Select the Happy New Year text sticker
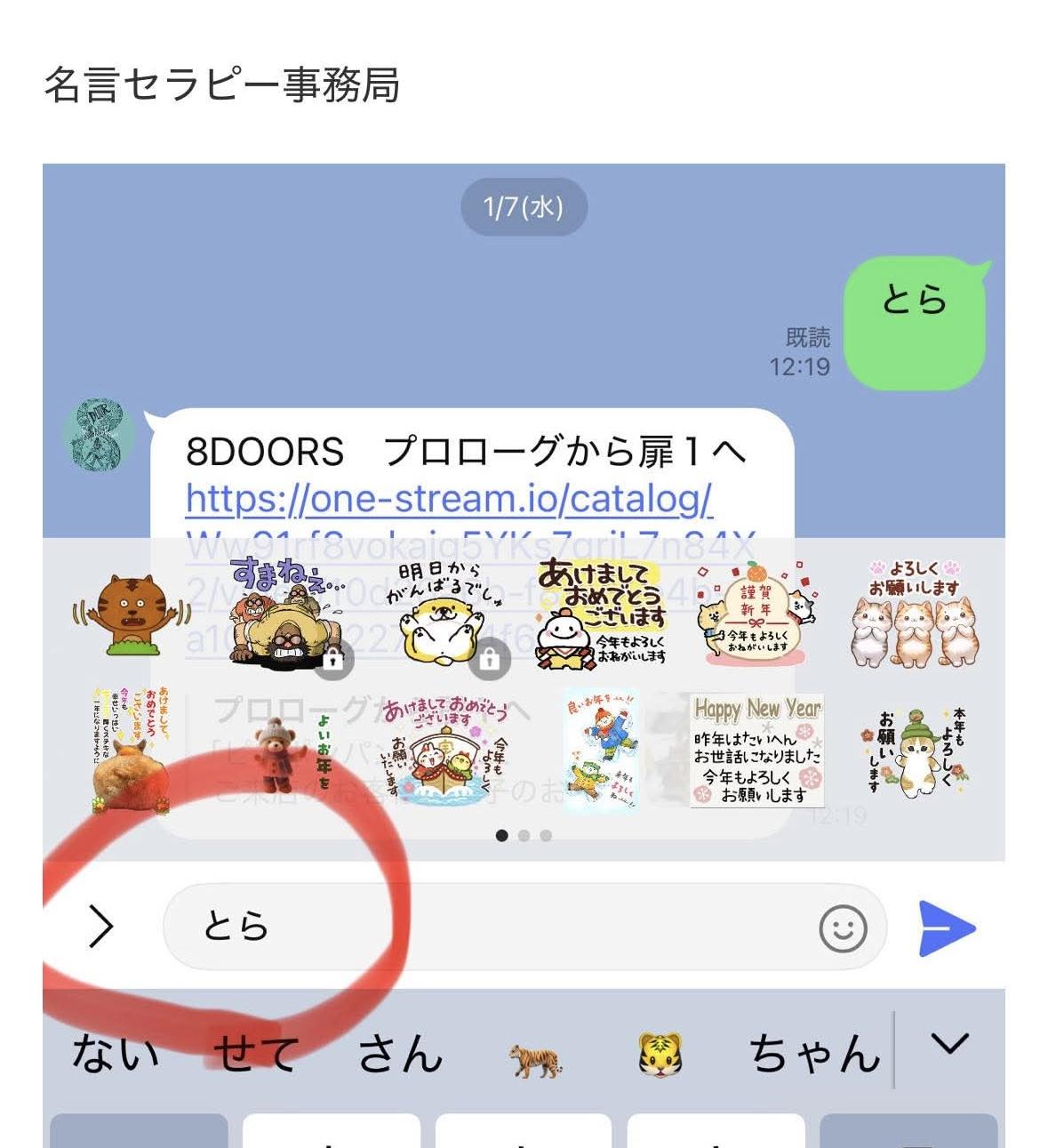 click(757, 751)
